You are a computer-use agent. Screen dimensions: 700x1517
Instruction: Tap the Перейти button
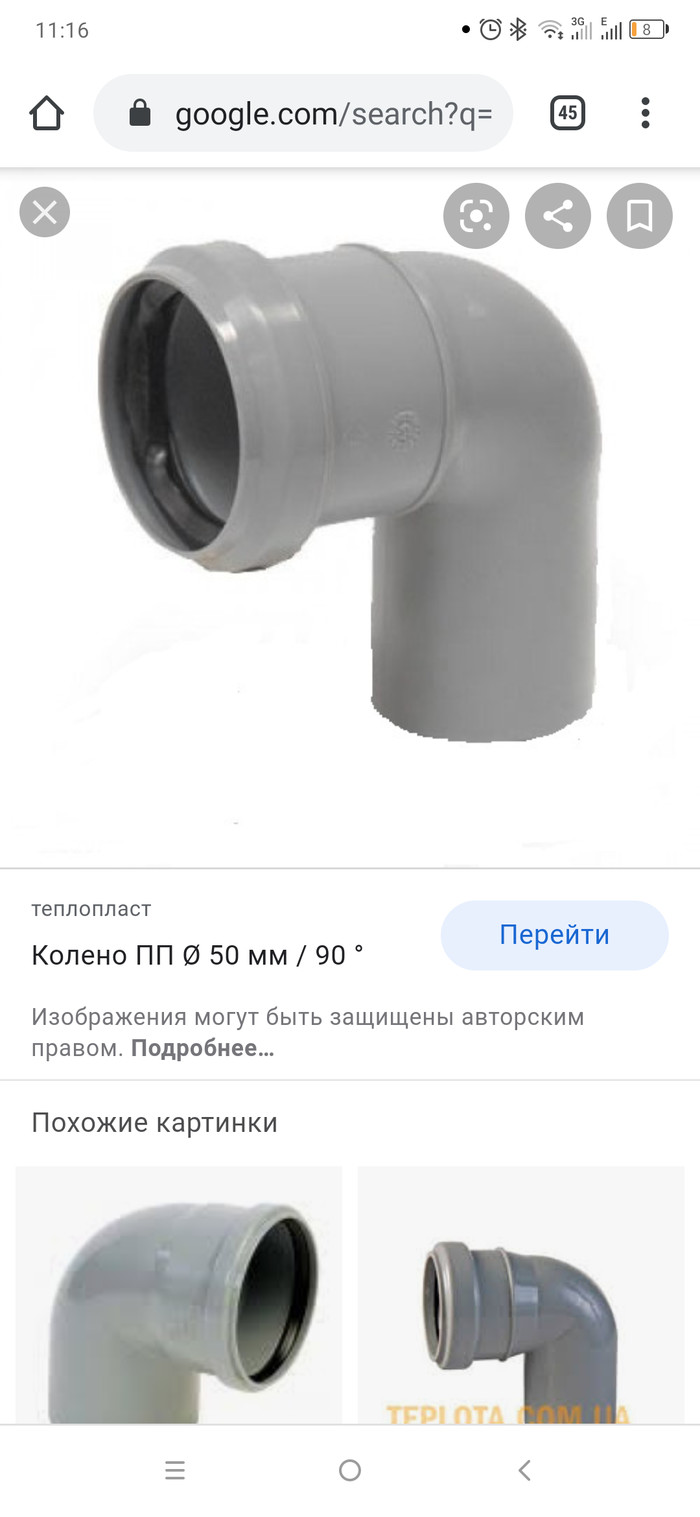click(554, 935)
